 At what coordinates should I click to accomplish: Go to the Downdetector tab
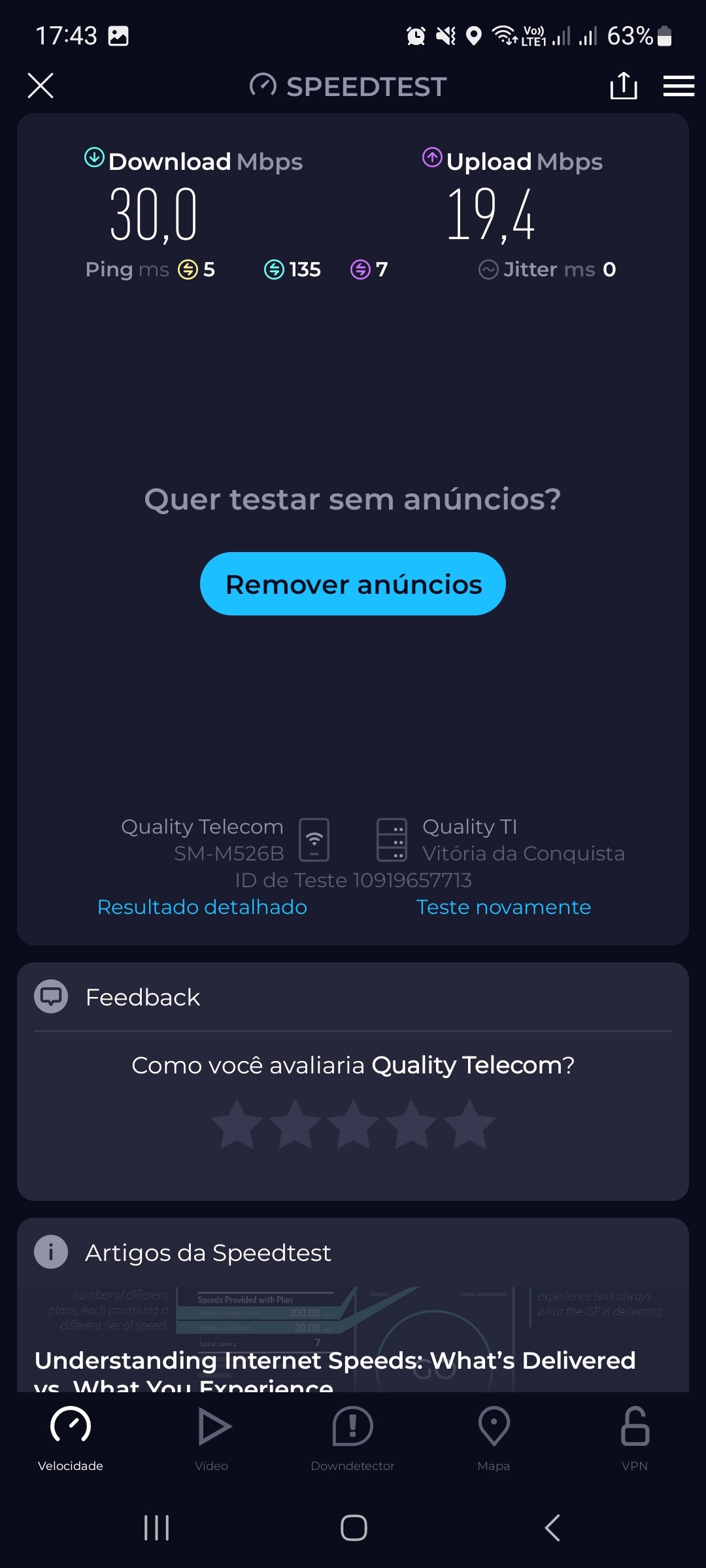click(x=353, y=1437)
